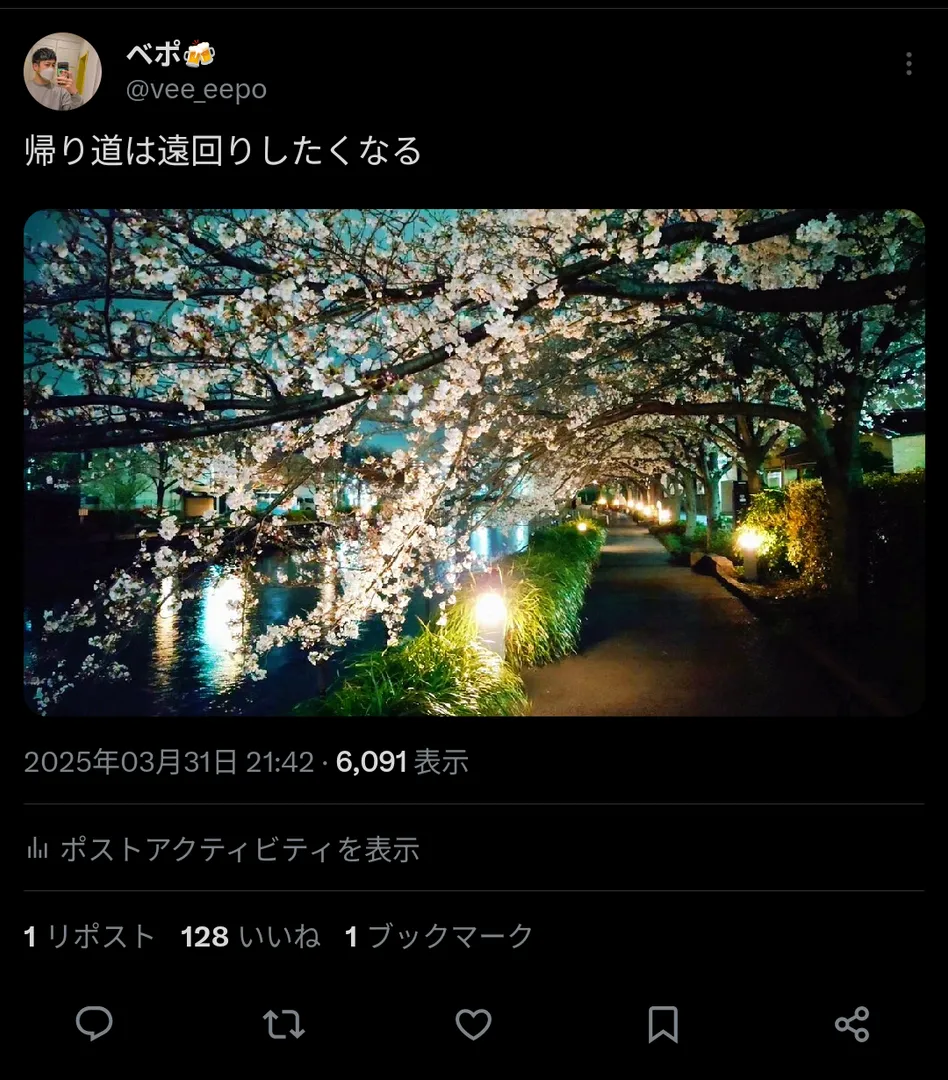
Task: Reply to this post
Action: click(94, 1023)
